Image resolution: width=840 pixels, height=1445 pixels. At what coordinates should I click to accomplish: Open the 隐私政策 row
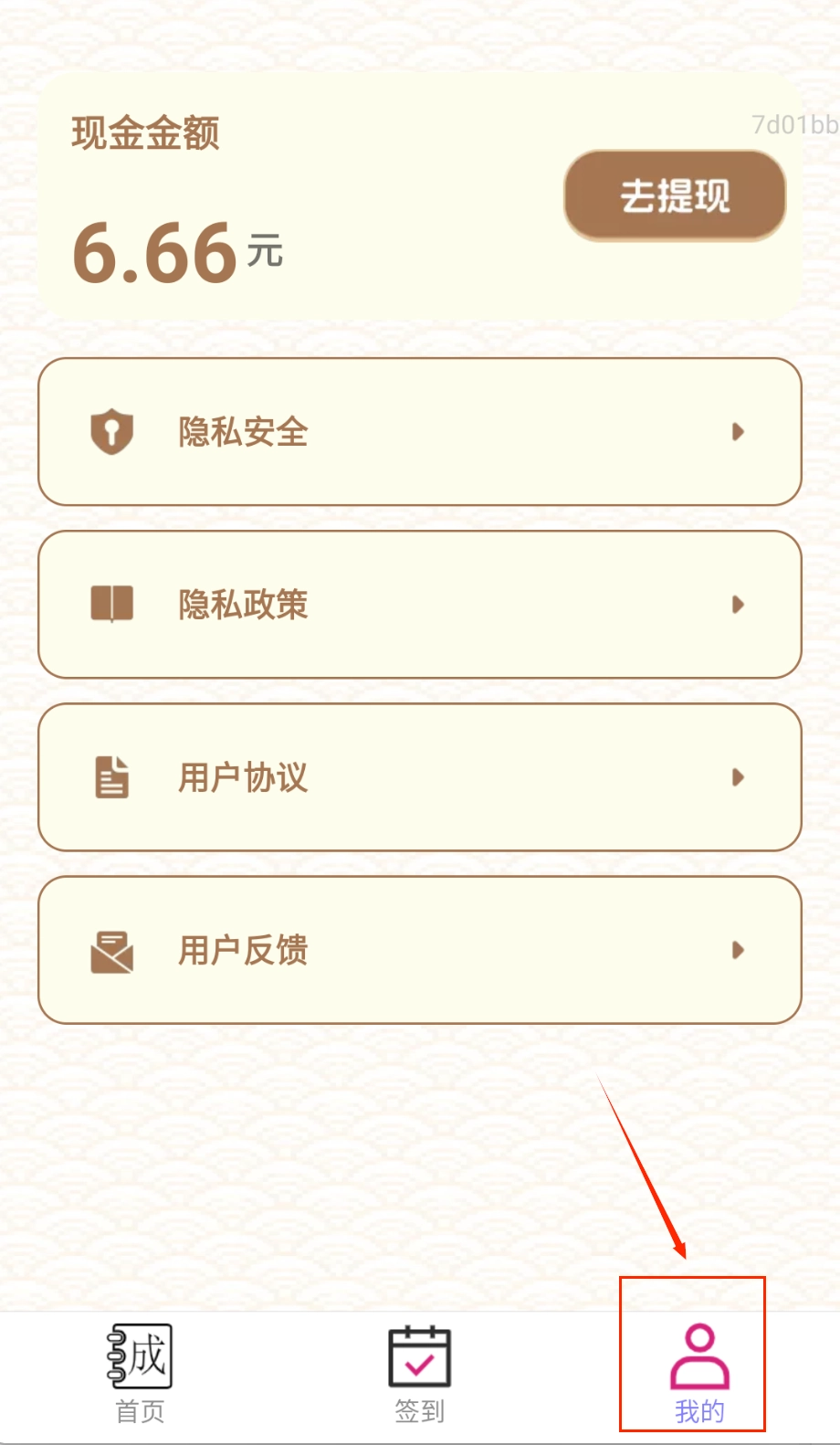pos(419,605)
